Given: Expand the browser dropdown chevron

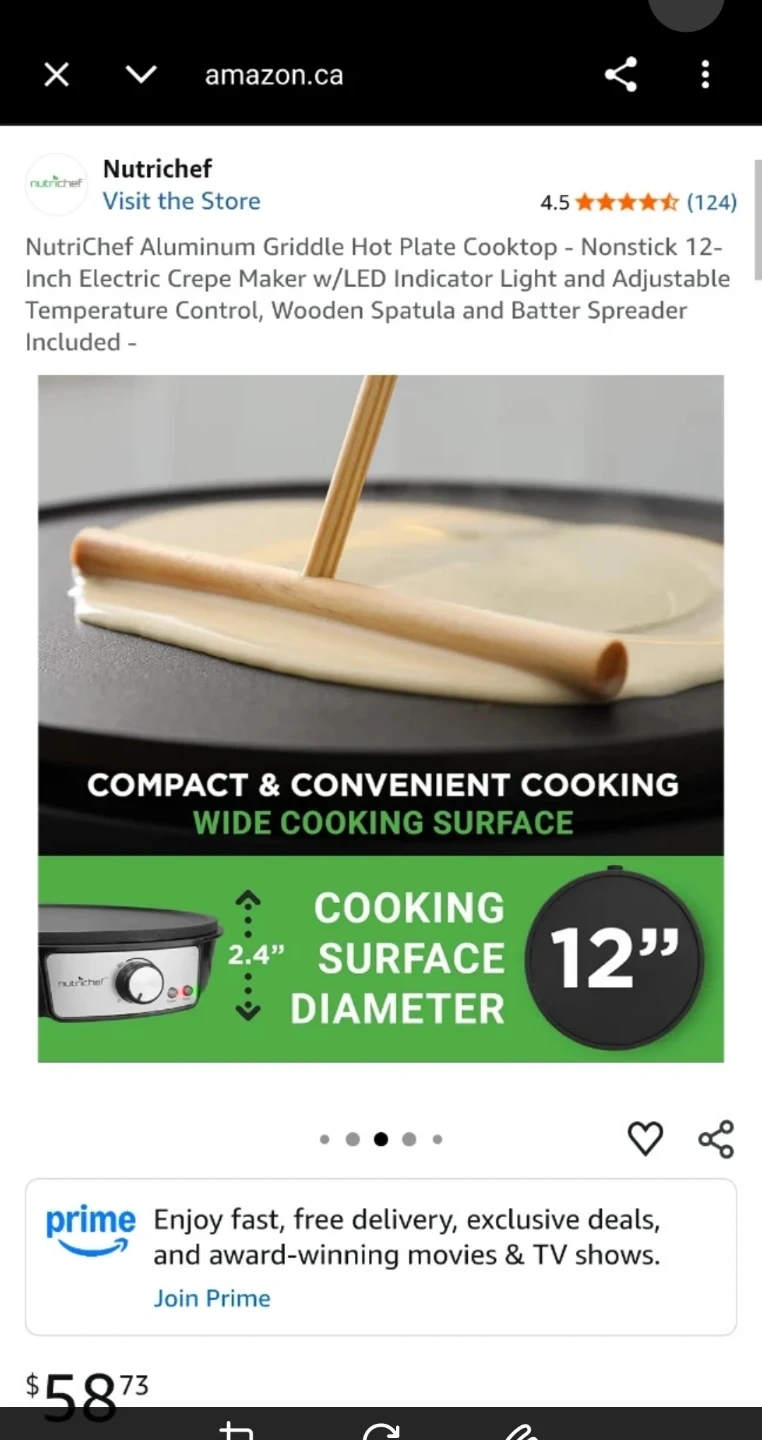Looking at the screenshot, I should 141,75.
